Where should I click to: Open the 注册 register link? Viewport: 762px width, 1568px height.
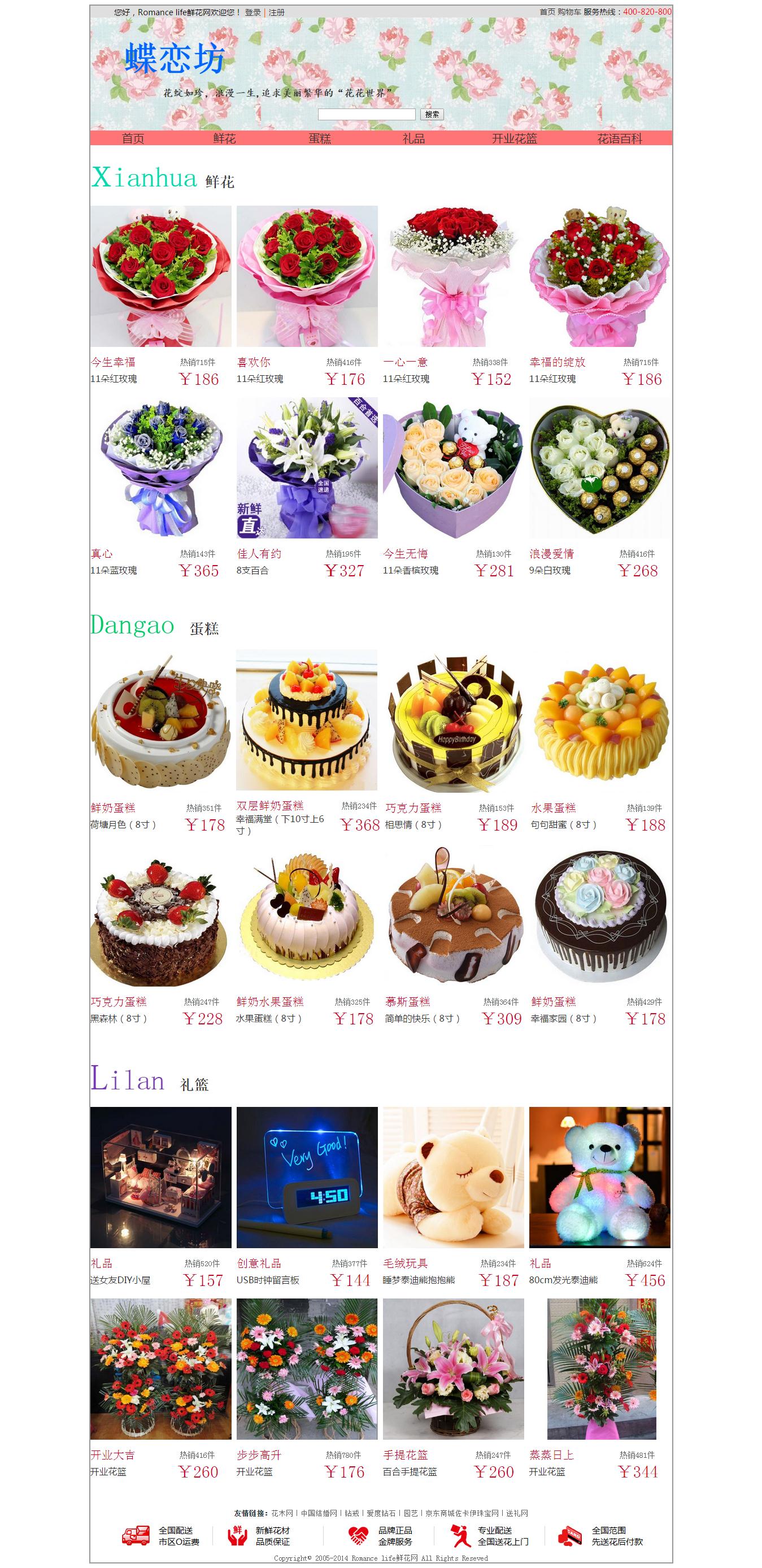tap(277, 12)
